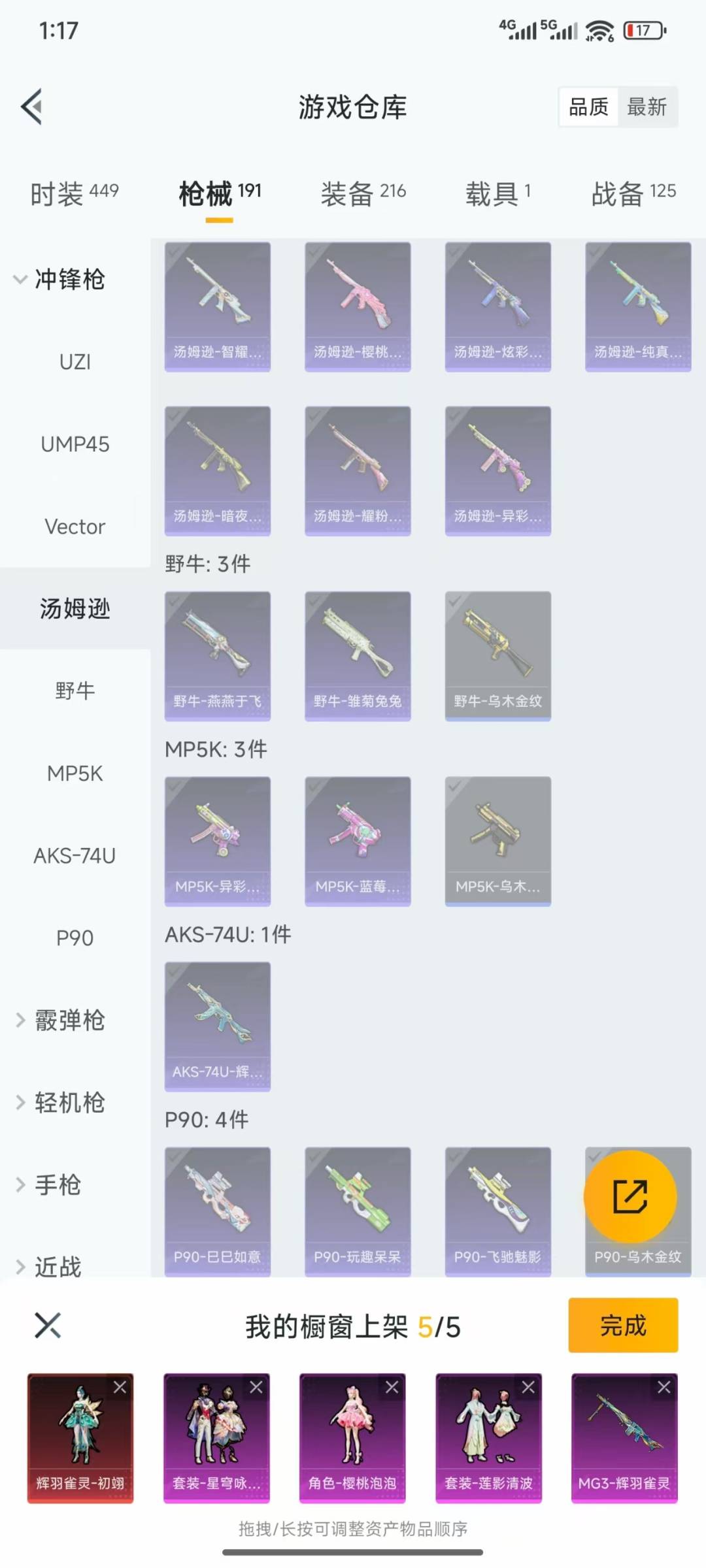Remove MG3-辉羽雀灵 from showcase
Viewport: 706px width, 1568px height.
click(664, 1387)
